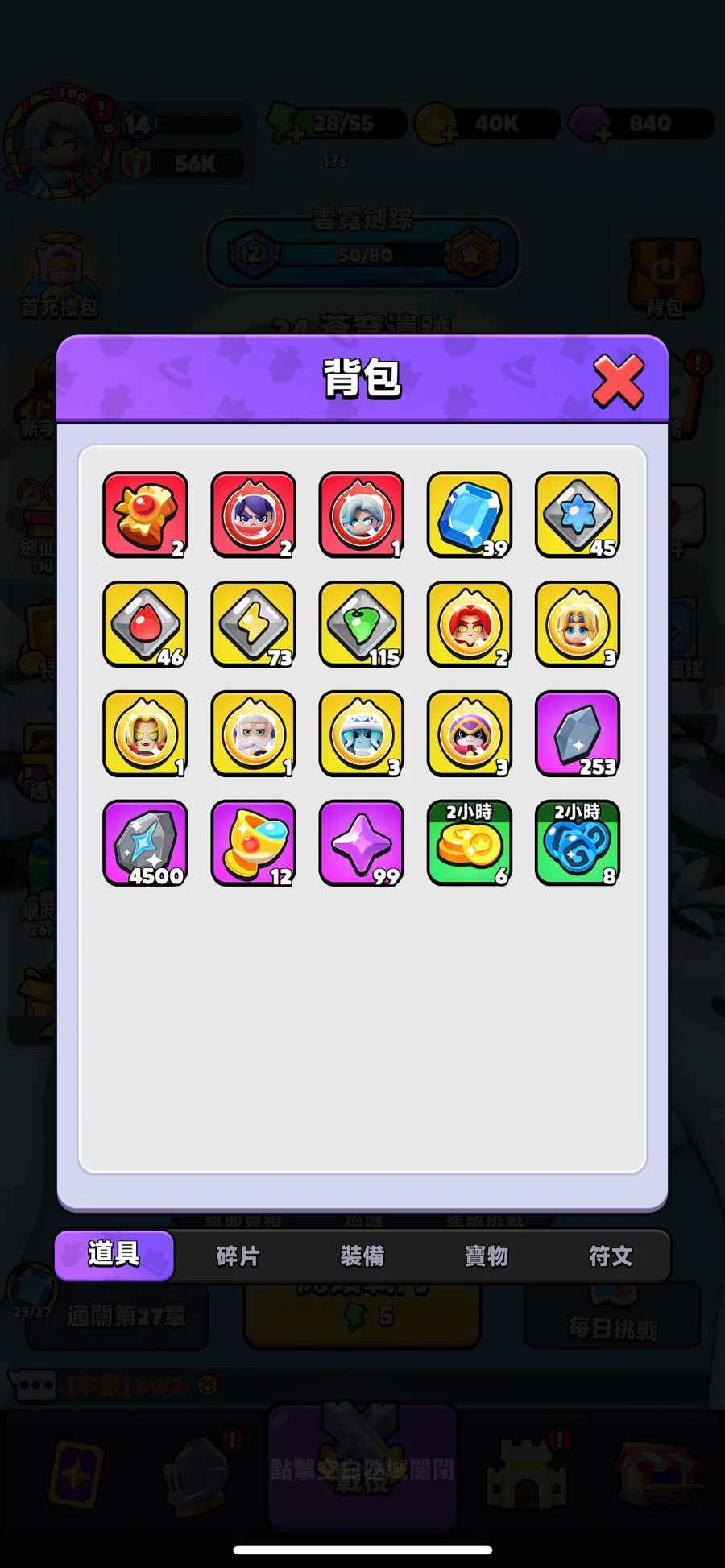
Task: Open the green apple stone item with 115
Action: pyautogui.click(x=362, y=624)
